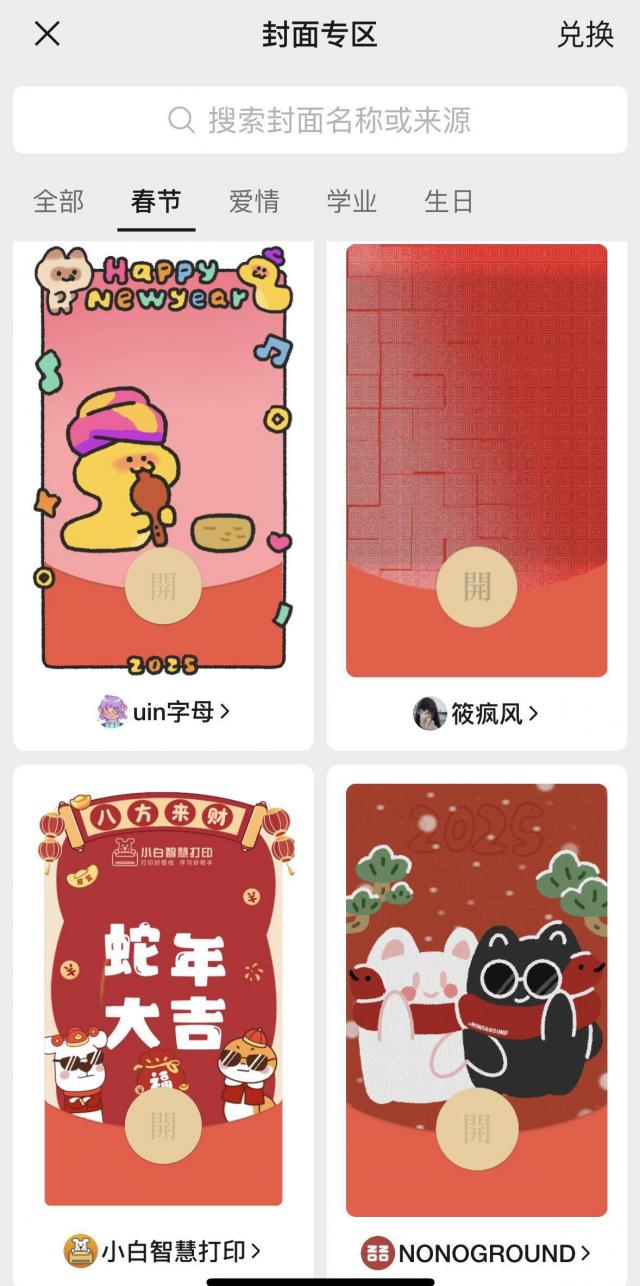This screenshot has width=640, height=1286.
Task: Tap the cover search box
Action: point(320,121)
